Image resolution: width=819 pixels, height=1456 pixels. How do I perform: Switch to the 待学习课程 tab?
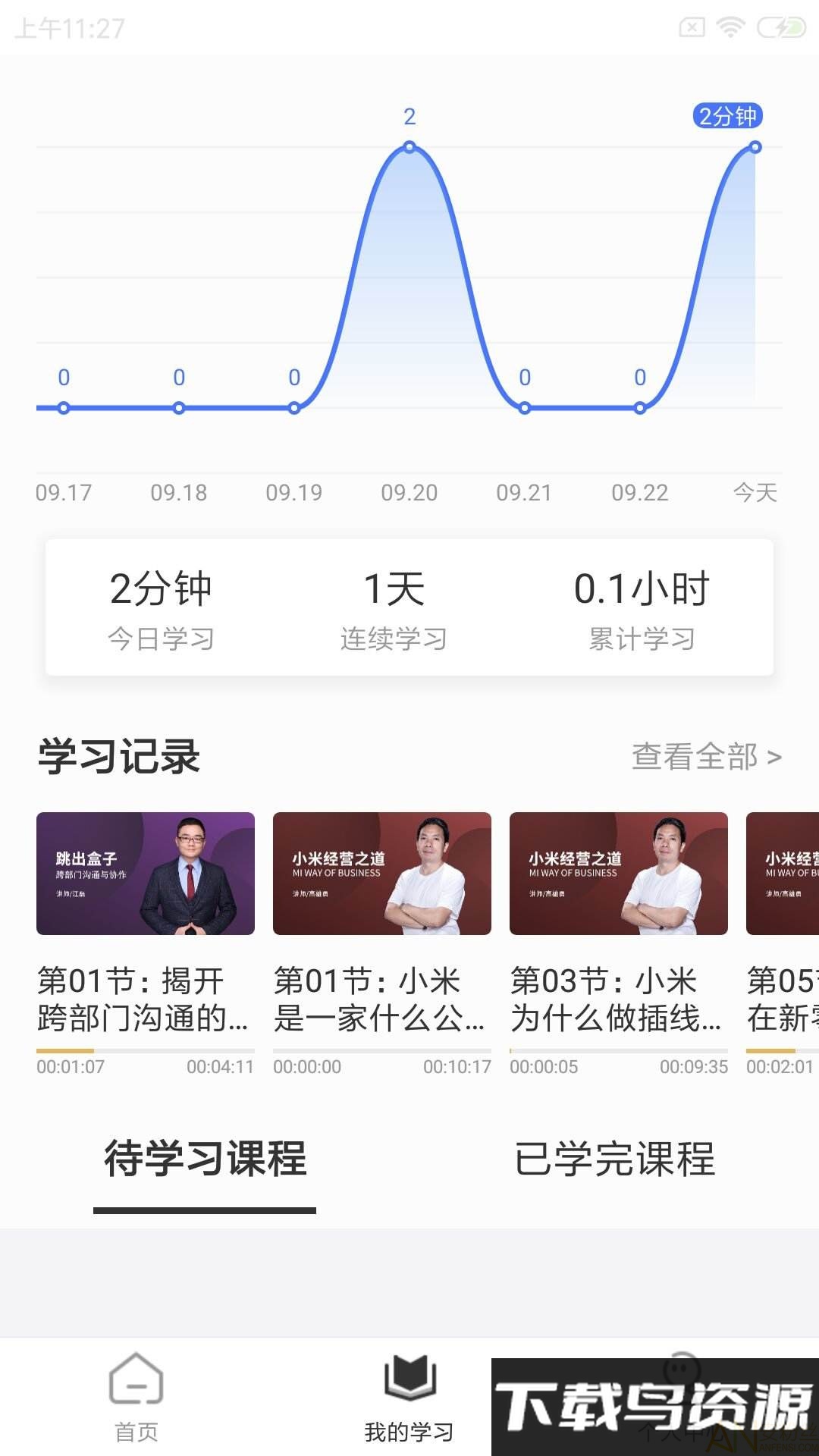pyautogui.click(x=205, y=1159)
